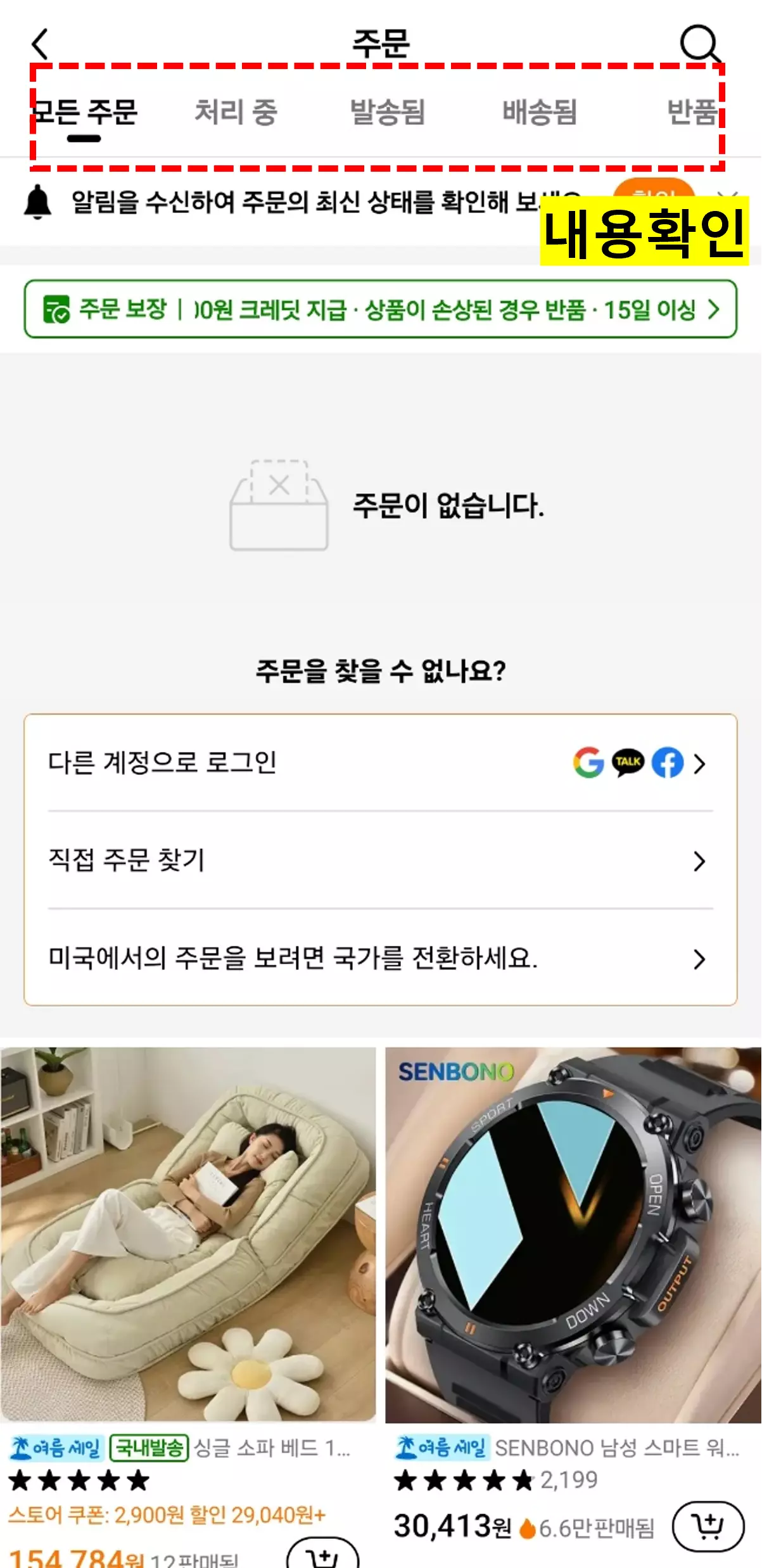Image resolution: width=781 pixels, height=1568 pixels.
Task: Dismiss the notification banner with X
Action: (728, 198)
